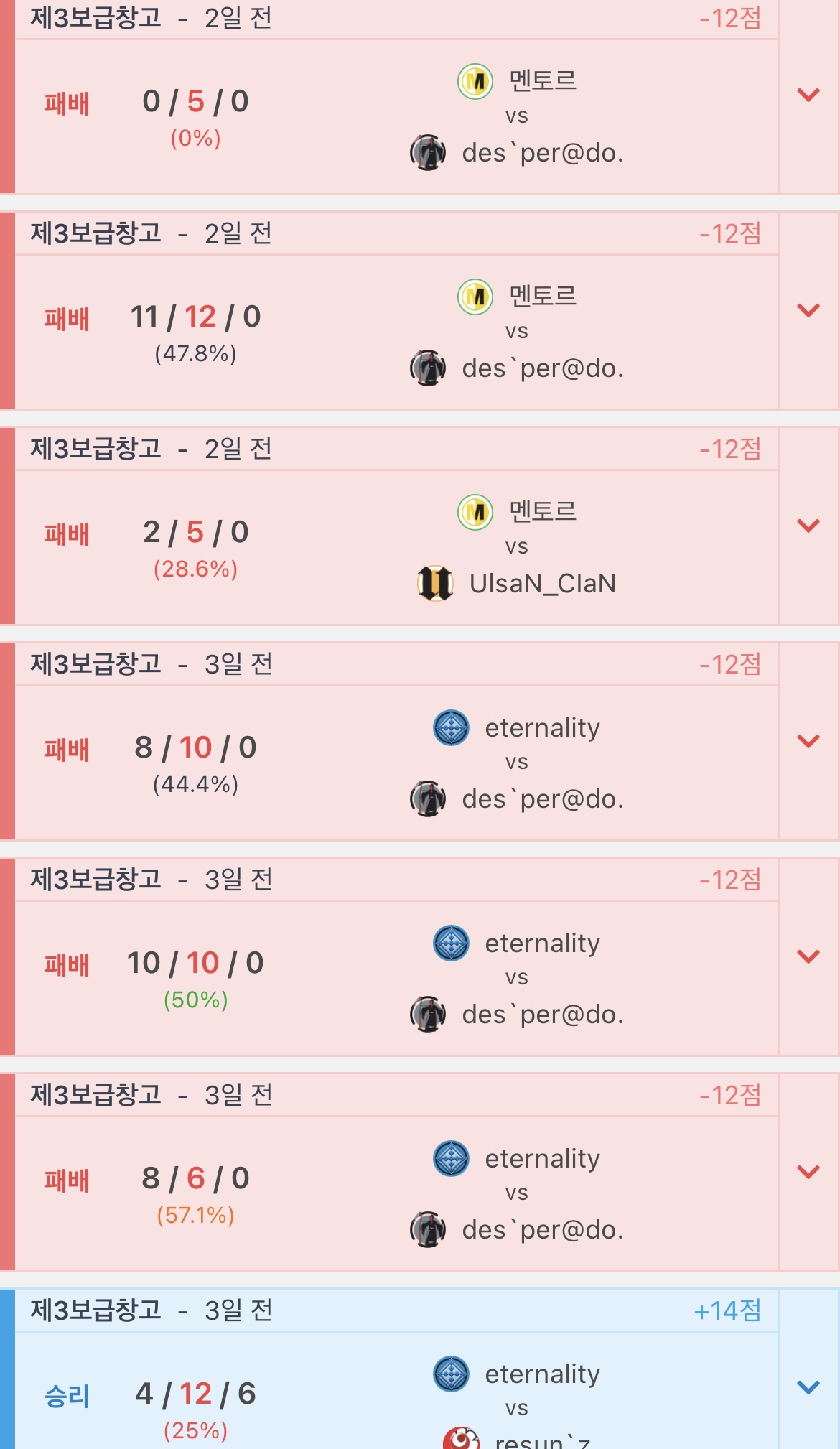Viewport: 840px width, 1449px height.
Task: Expand the 승리 match with 4 / 12 / 6
Action: tap(808, 1387)
